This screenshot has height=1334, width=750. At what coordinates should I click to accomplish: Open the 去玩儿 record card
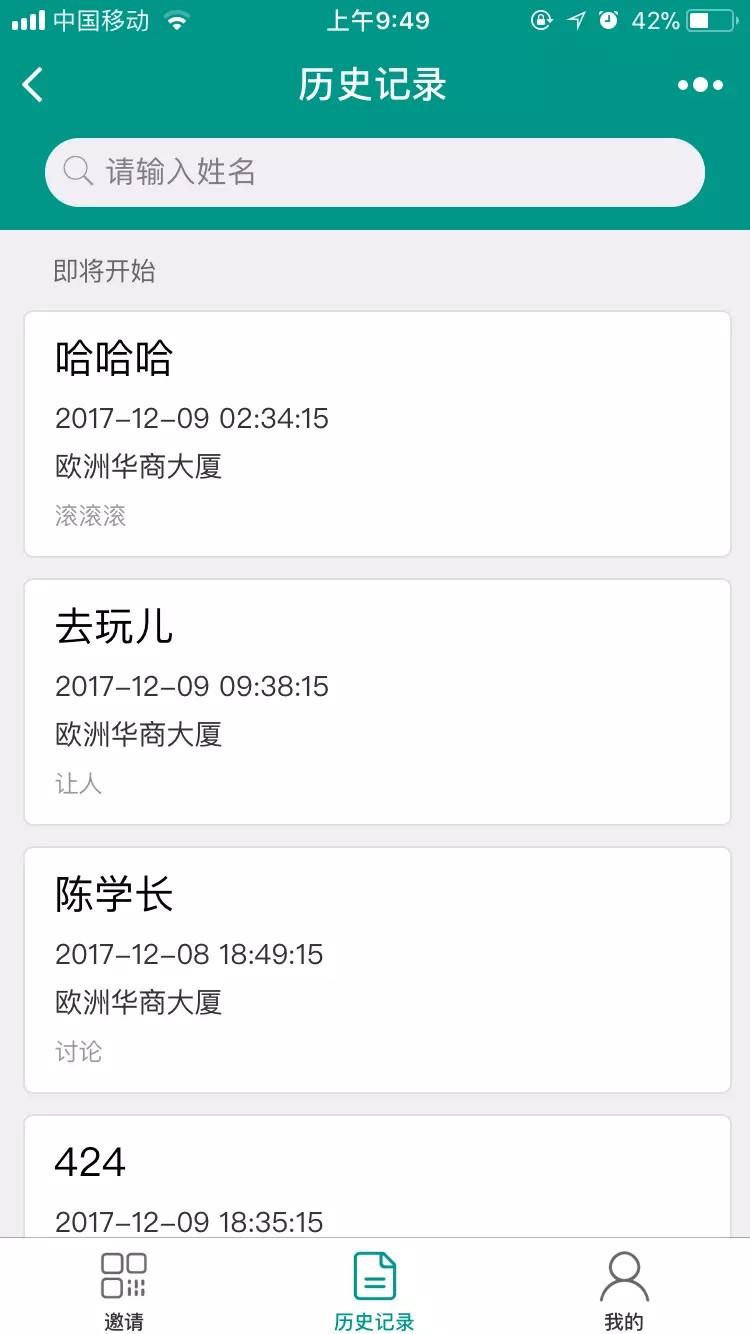click(377, 702)
